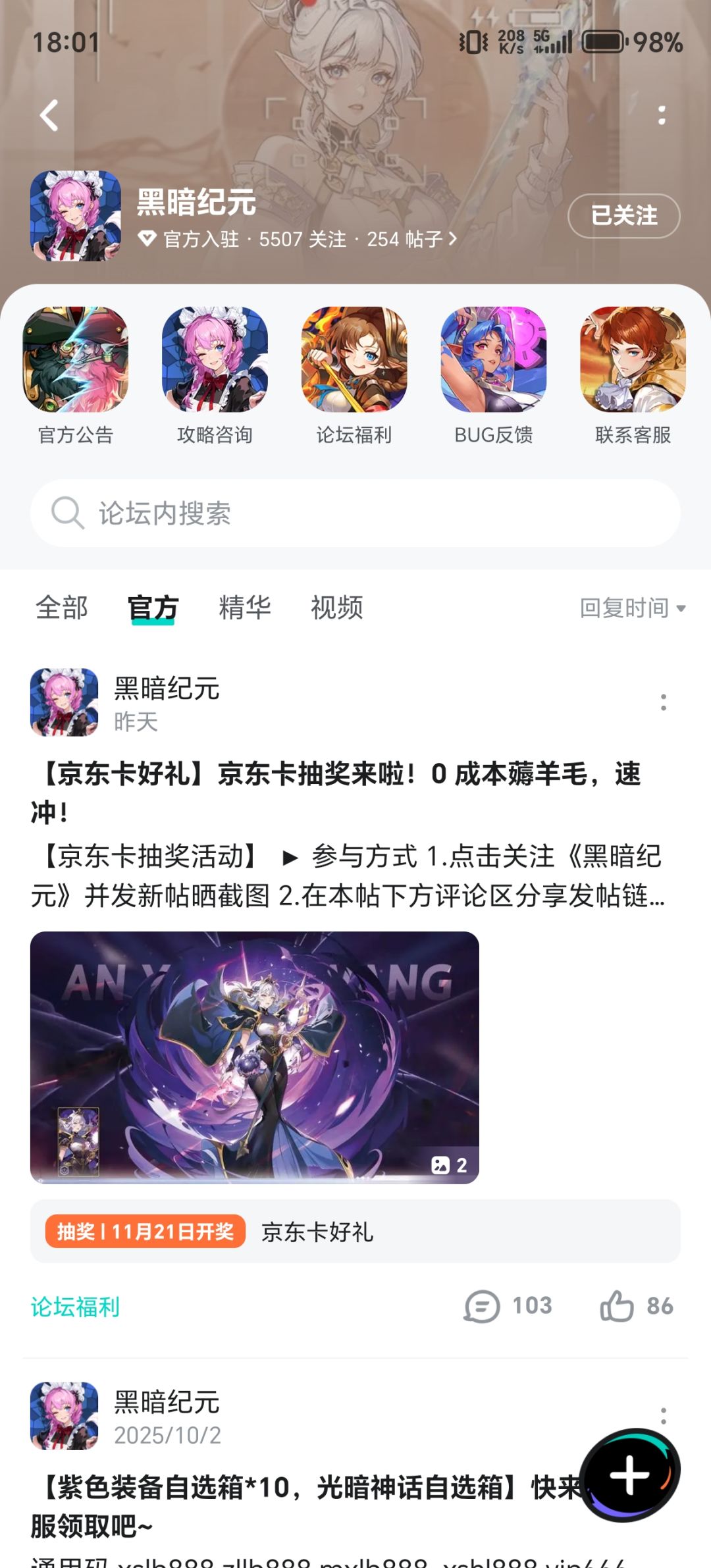
Task: Open more options on the 京东卡好礼 post
Action: 663,702
